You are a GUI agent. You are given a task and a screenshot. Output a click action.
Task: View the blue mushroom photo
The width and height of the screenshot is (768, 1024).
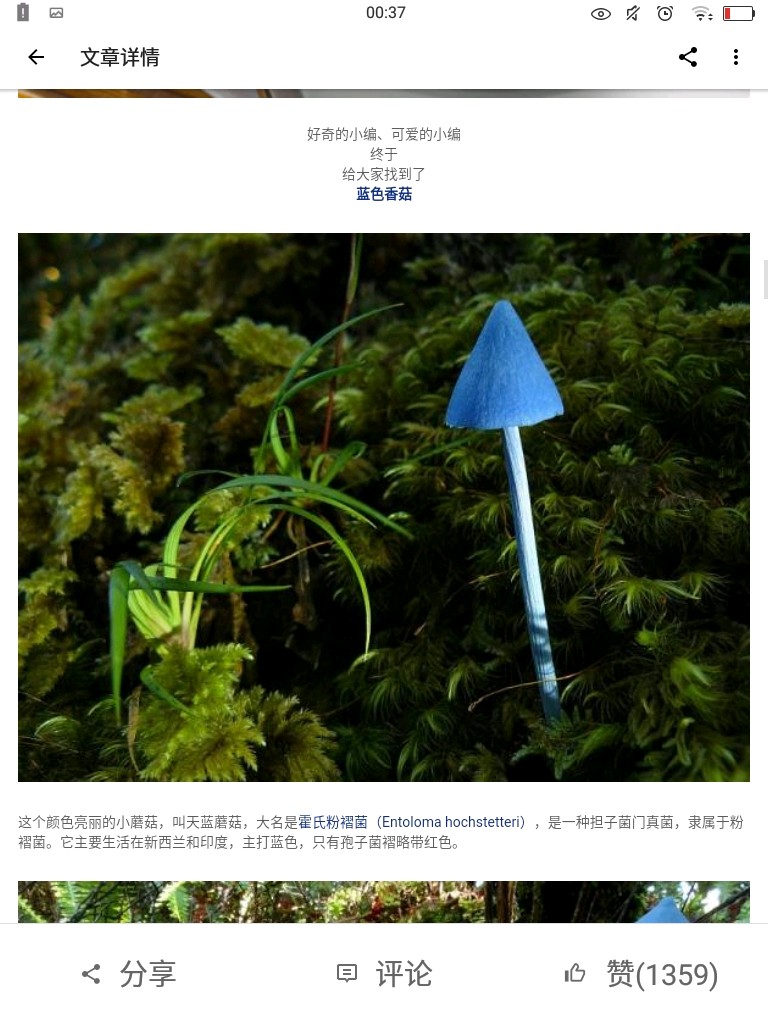coord(384,507)
